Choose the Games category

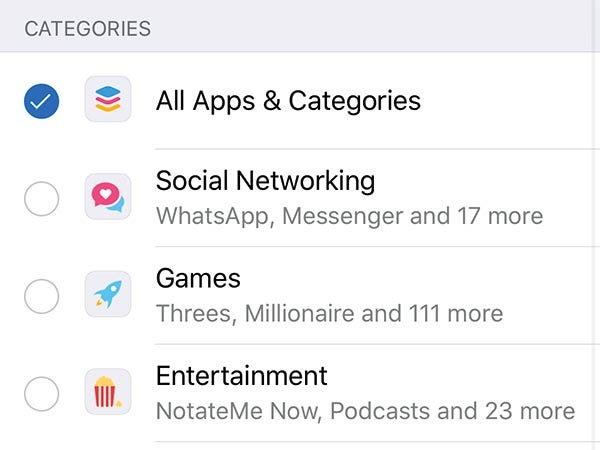[x=41, y=296]
